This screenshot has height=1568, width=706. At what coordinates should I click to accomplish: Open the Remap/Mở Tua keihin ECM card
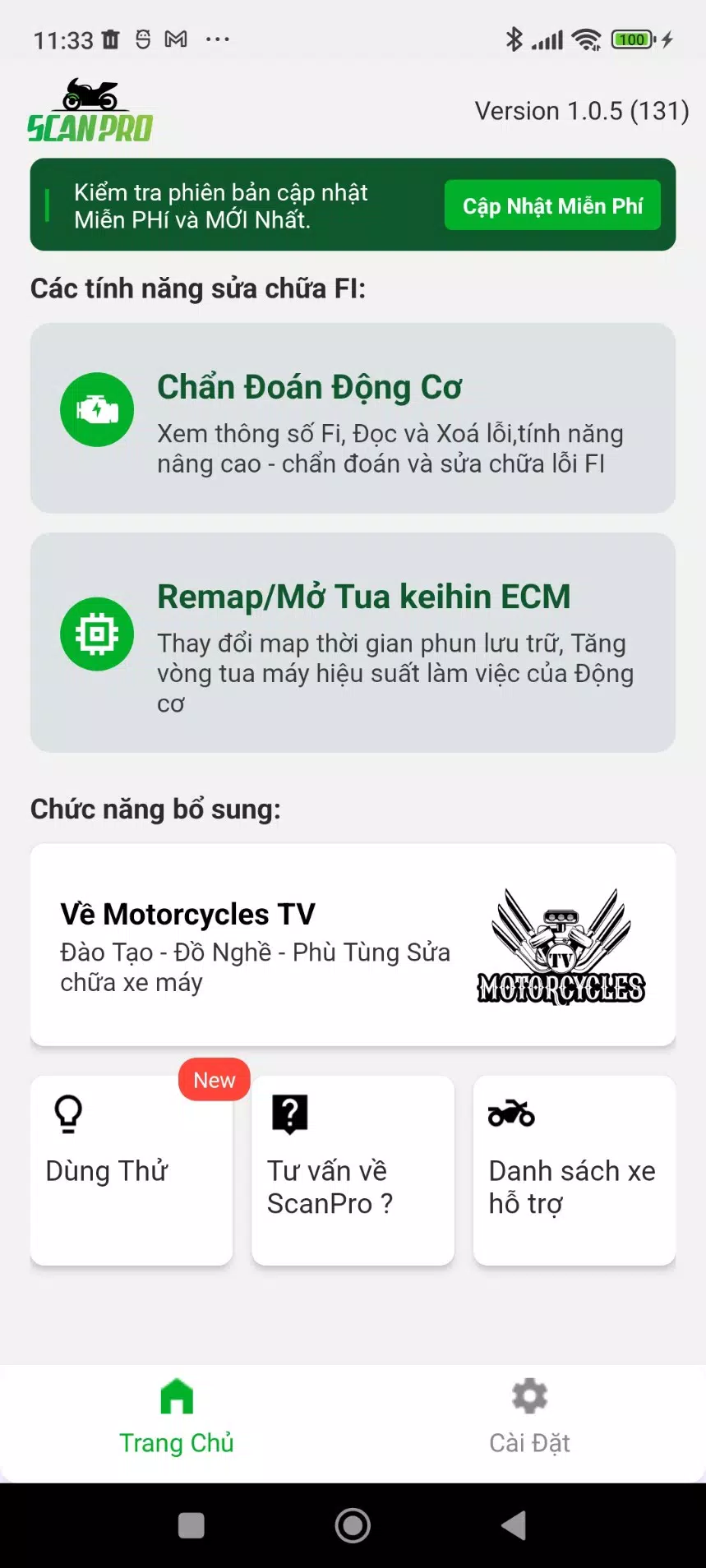point(353,643)
